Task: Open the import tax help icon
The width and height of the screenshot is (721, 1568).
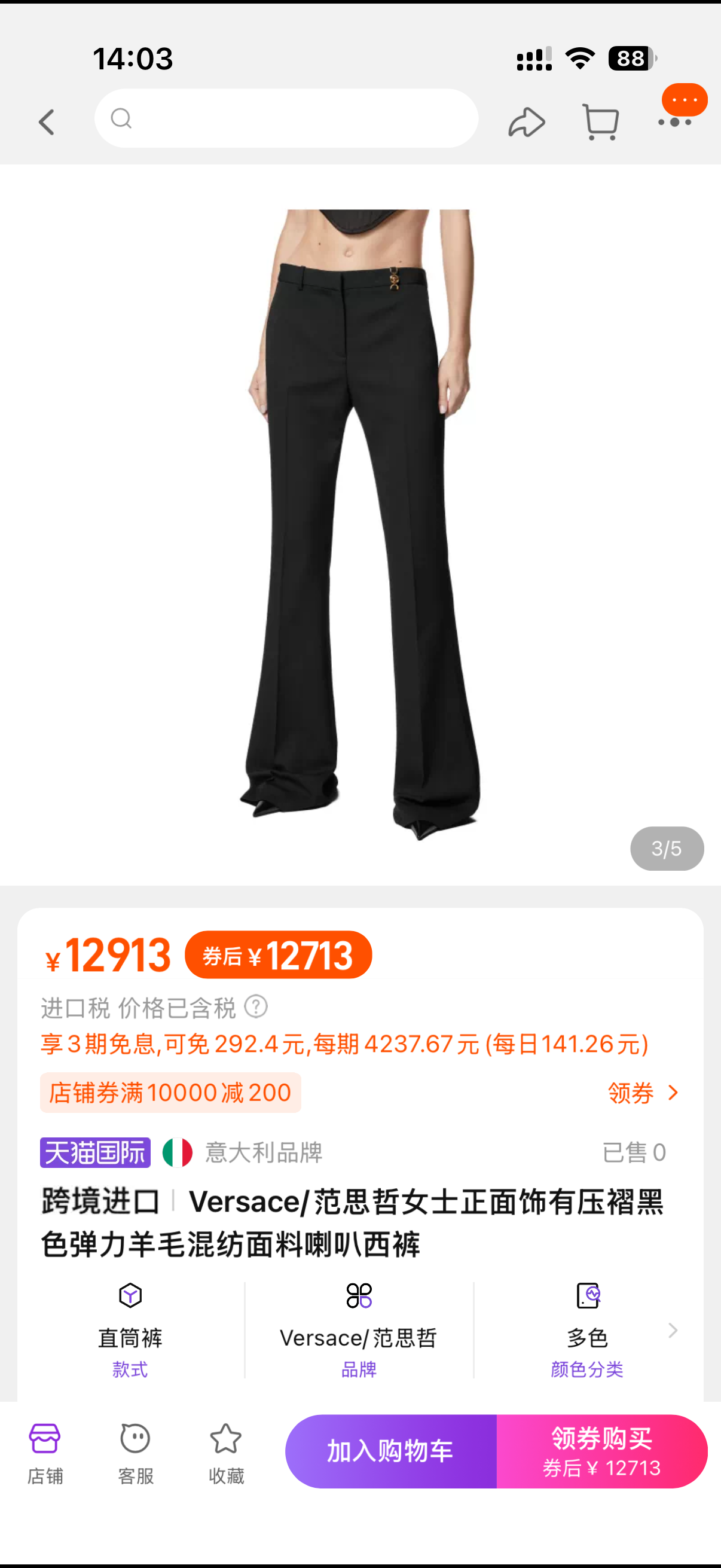Action: (255, 1007)
